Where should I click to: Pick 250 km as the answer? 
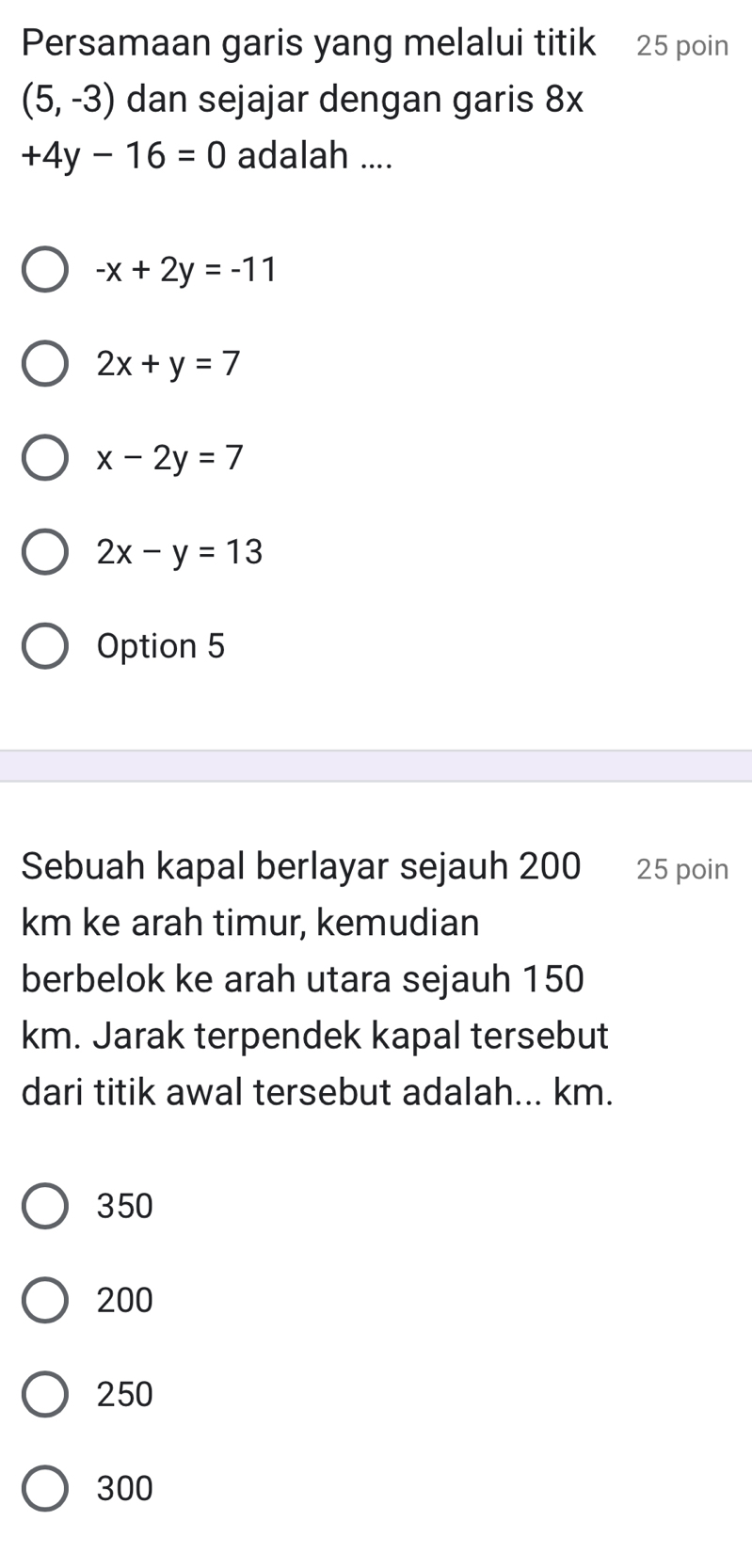coord(45,1394)
